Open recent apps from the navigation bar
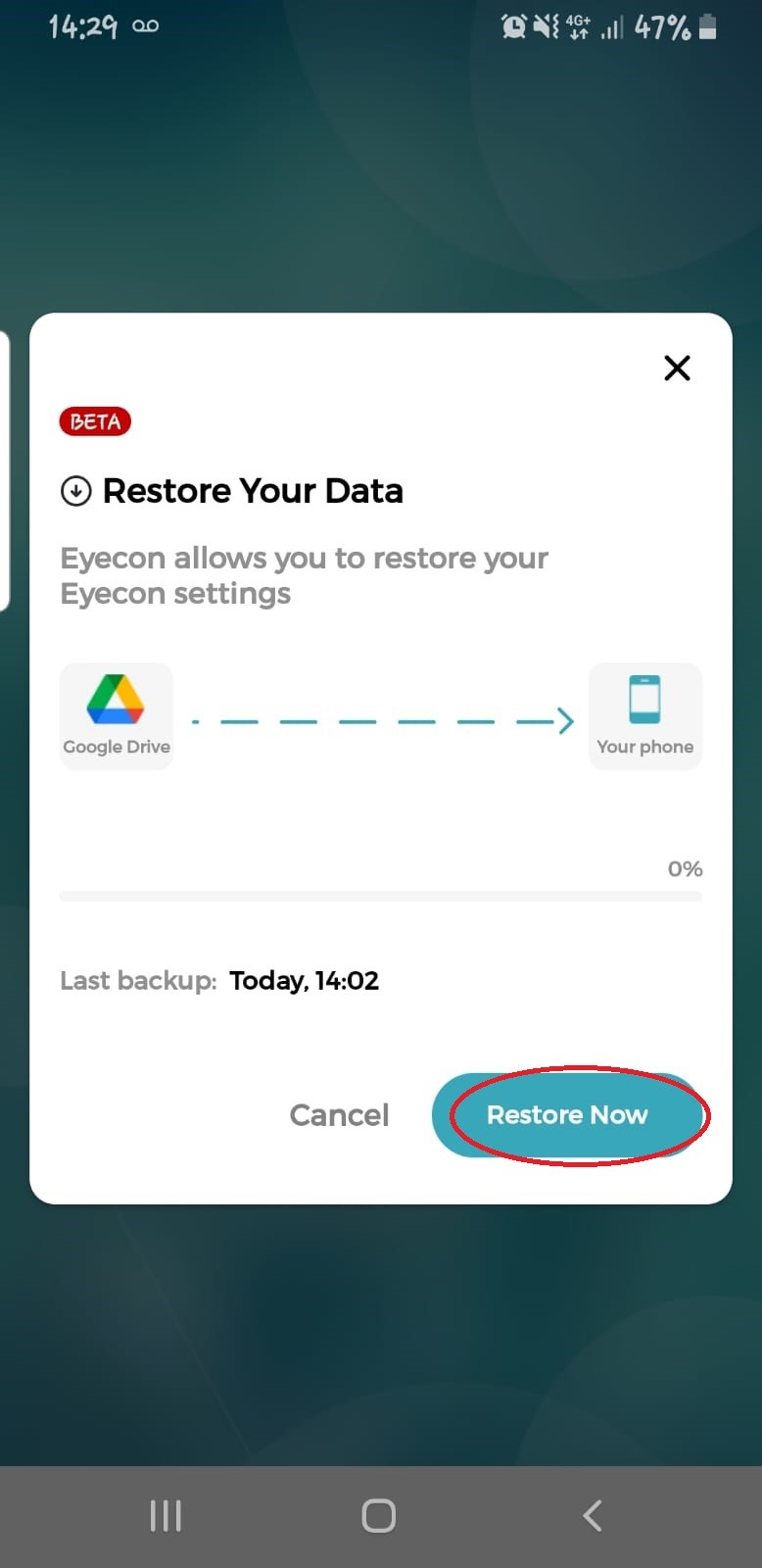 [166, 1515]
